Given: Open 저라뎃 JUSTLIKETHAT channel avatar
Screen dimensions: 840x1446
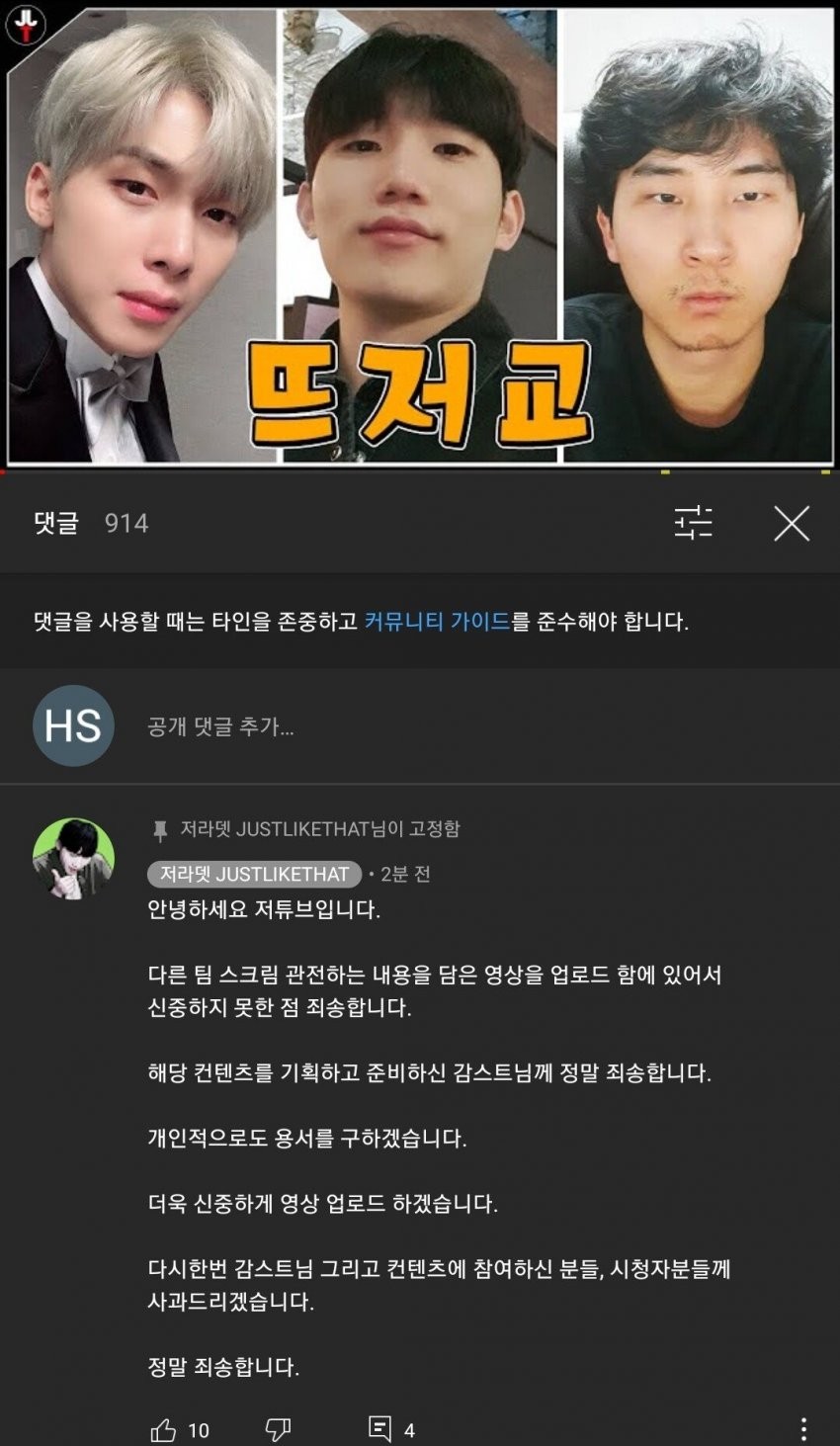Looking at the screenshot, I should pos(73,859).
